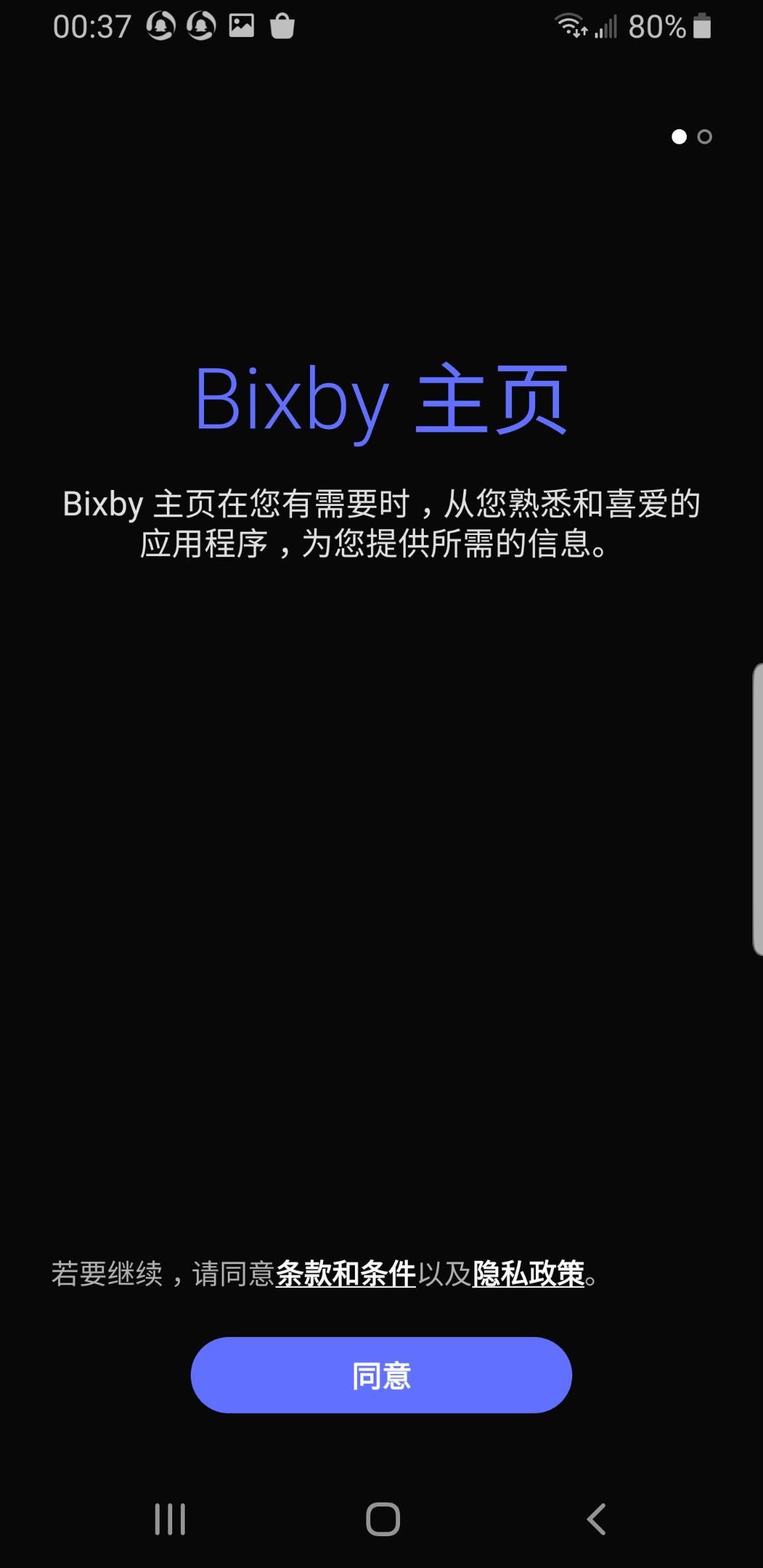Tap the second bell notification icon
The height and width of the screenshot is (1568, 763).
coord(201,25)
